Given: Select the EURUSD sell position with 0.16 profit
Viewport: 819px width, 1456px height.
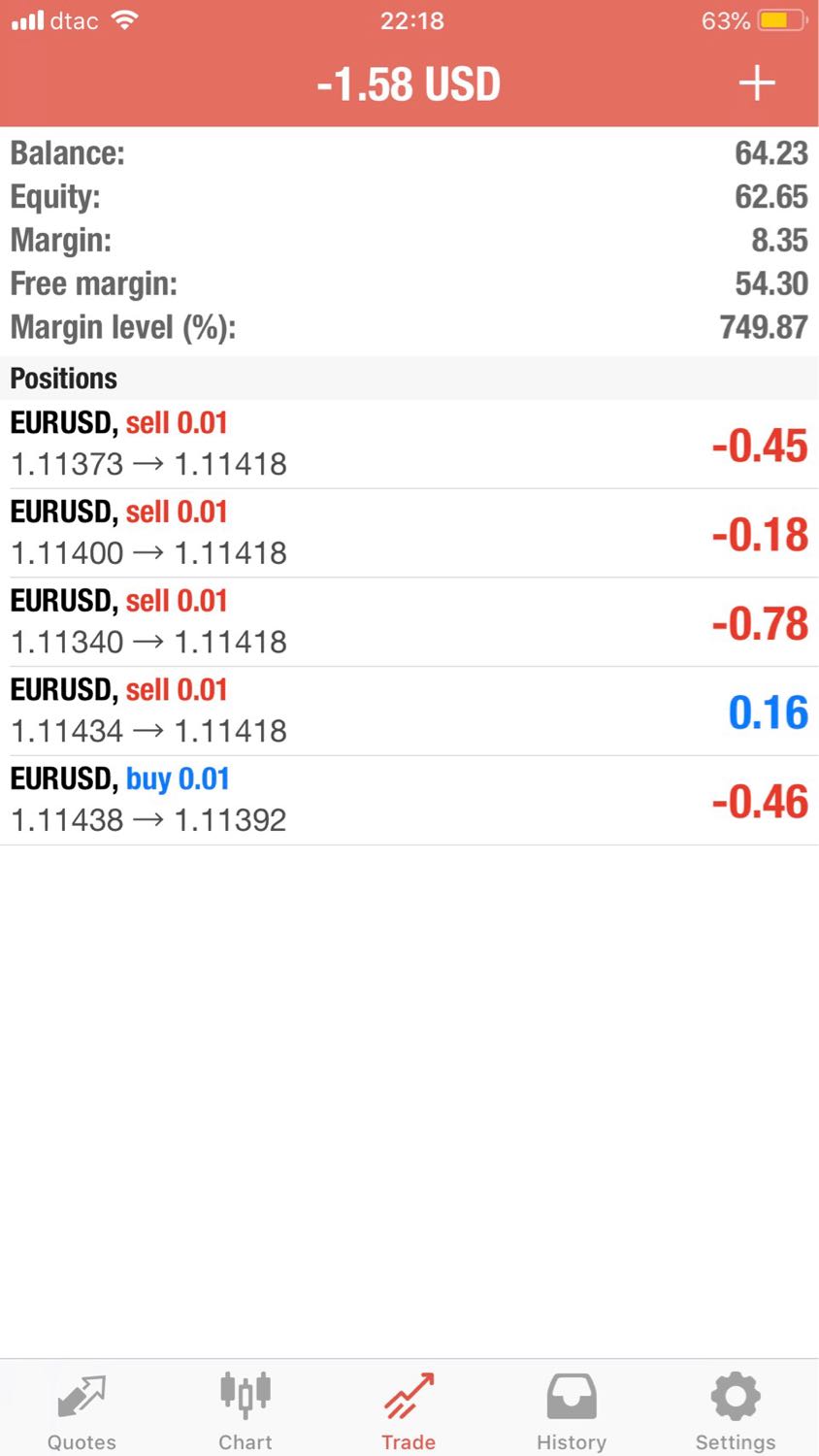Looking at the screenshot, I should 409,711.
